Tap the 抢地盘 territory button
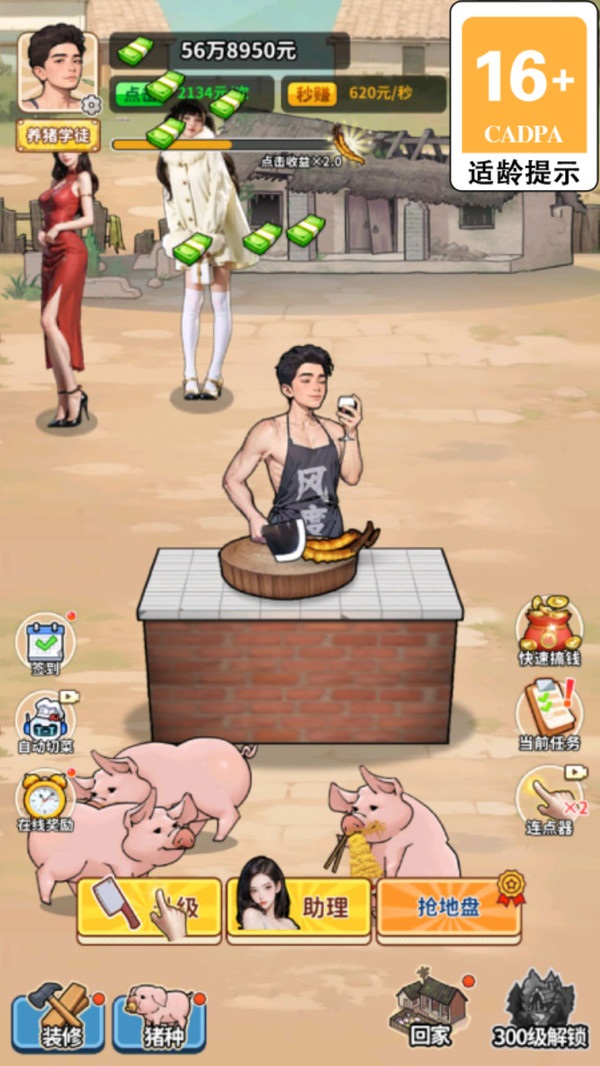Image resolution: width=600 pixels, height=1066 pixels. 448,908
